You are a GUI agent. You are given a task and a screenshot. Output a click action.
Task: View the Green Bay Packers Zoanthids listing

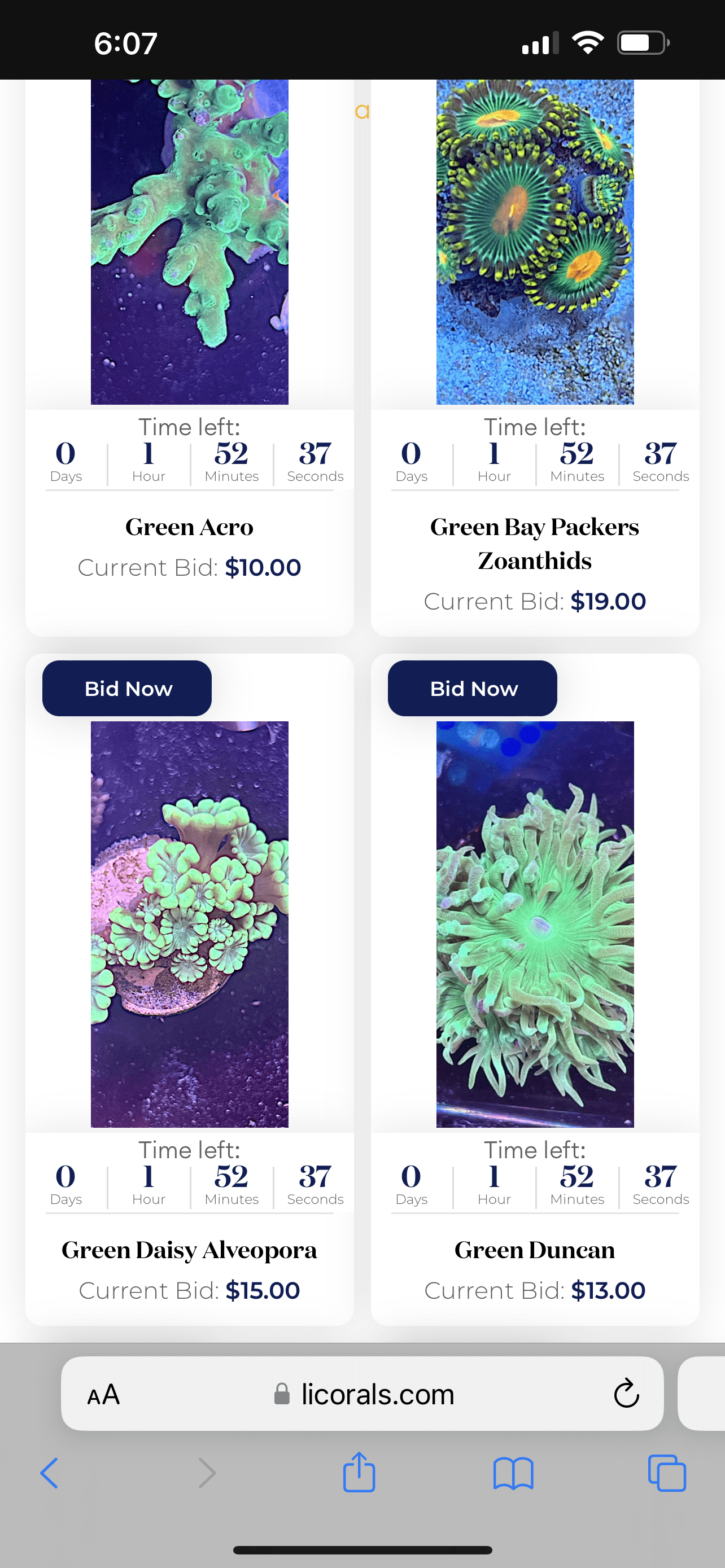pos(535,543)
